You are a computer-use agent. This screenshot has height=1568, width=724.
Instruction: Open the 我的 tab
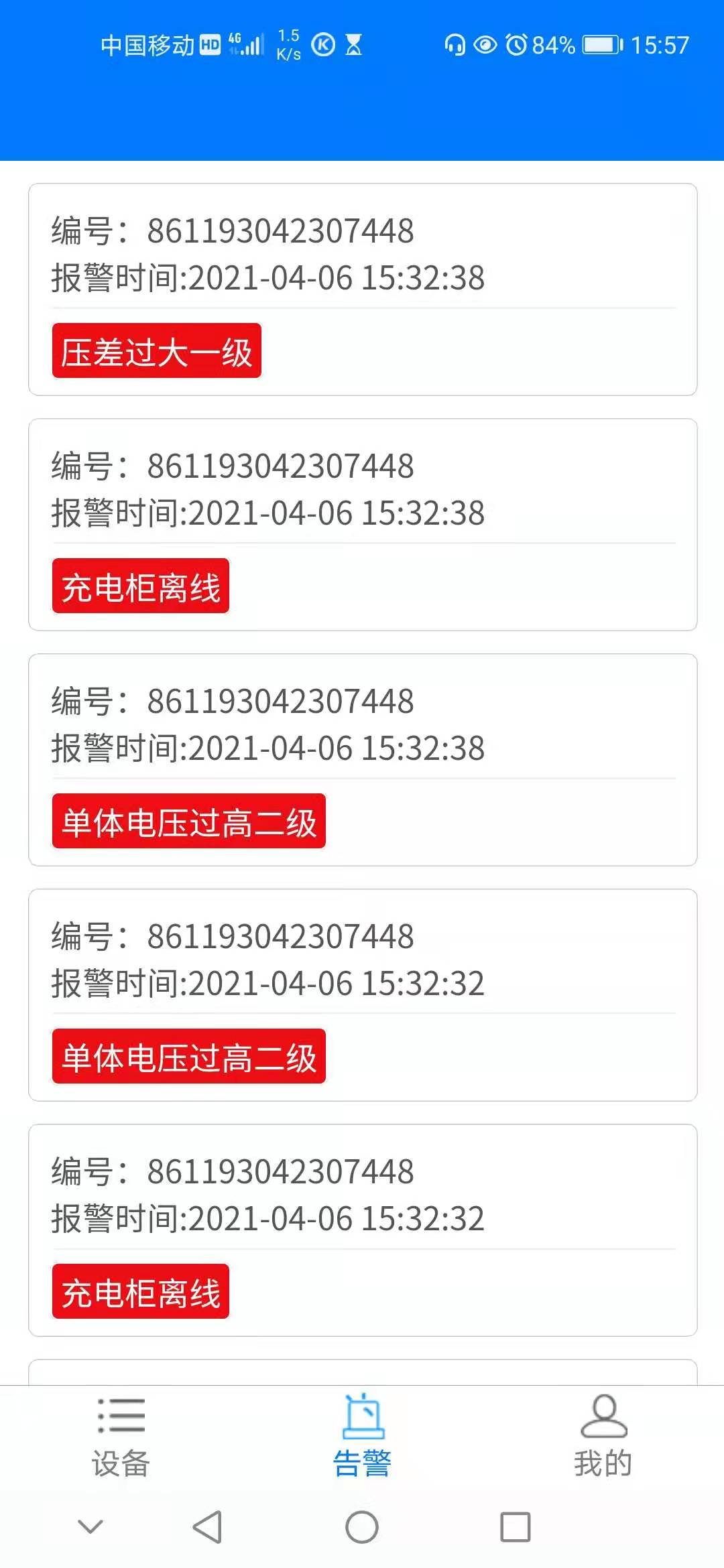coord(603,1438)
